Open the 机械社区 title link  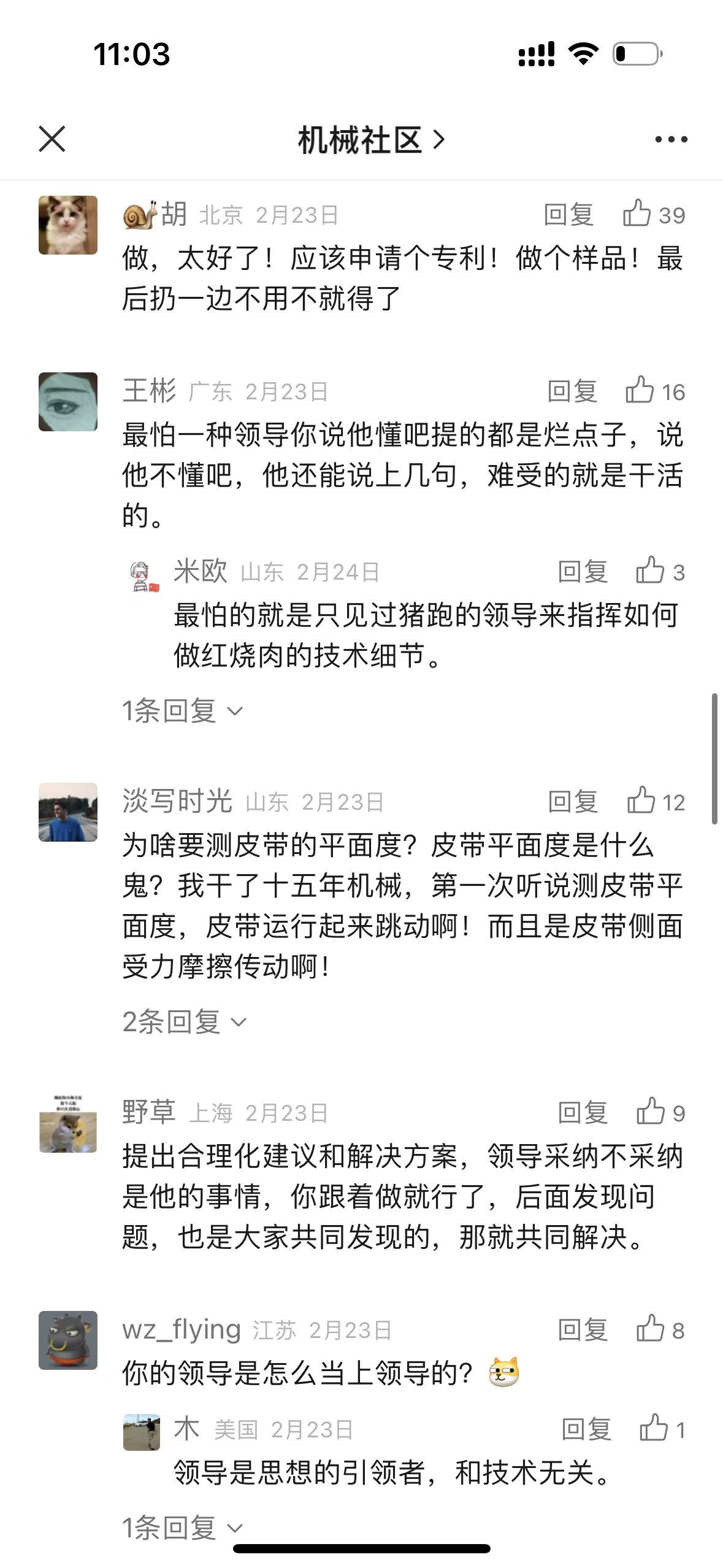tap(370, 140)
